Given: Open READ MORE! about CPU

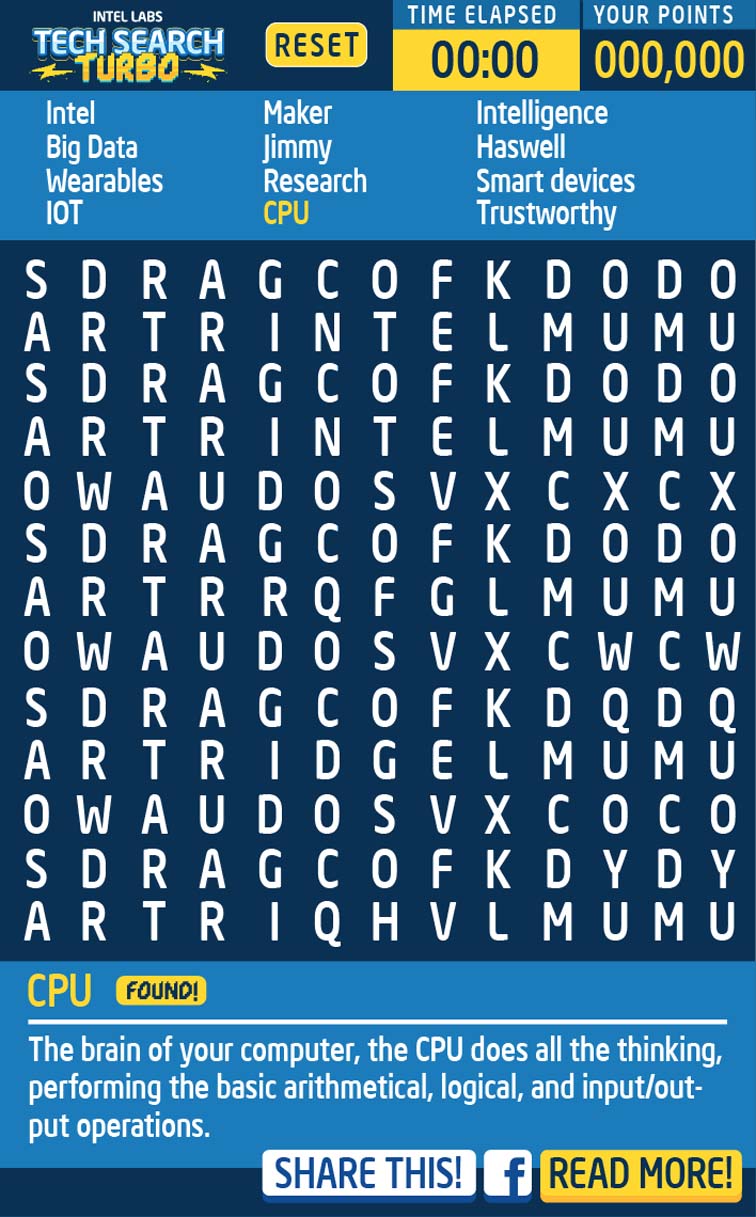Looking at the screenshot, I should (x=641, y=1175).
